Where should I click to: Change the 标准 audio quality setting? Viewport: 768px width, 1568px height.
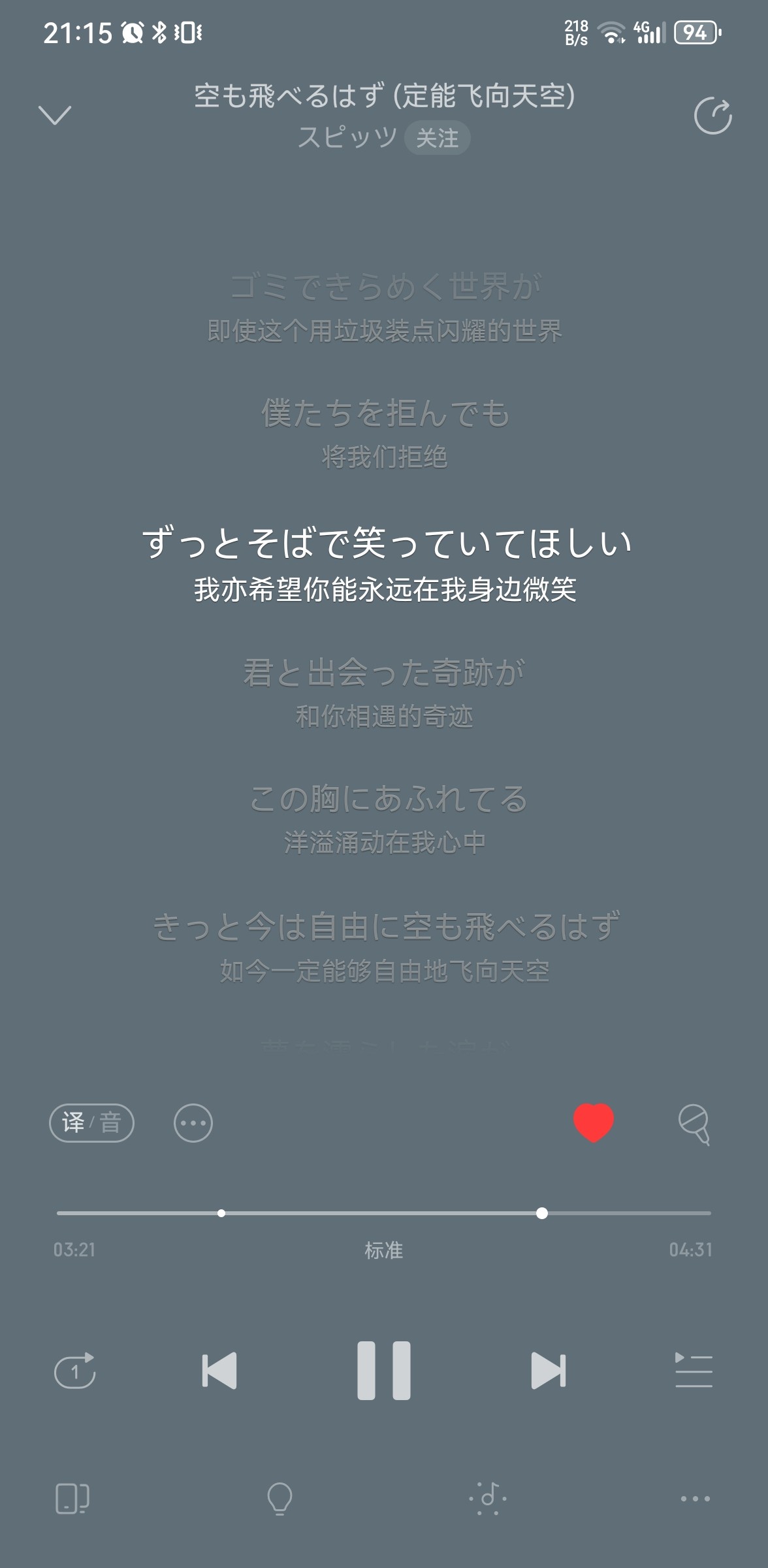pyautogui.click(x=383, y=1250)
